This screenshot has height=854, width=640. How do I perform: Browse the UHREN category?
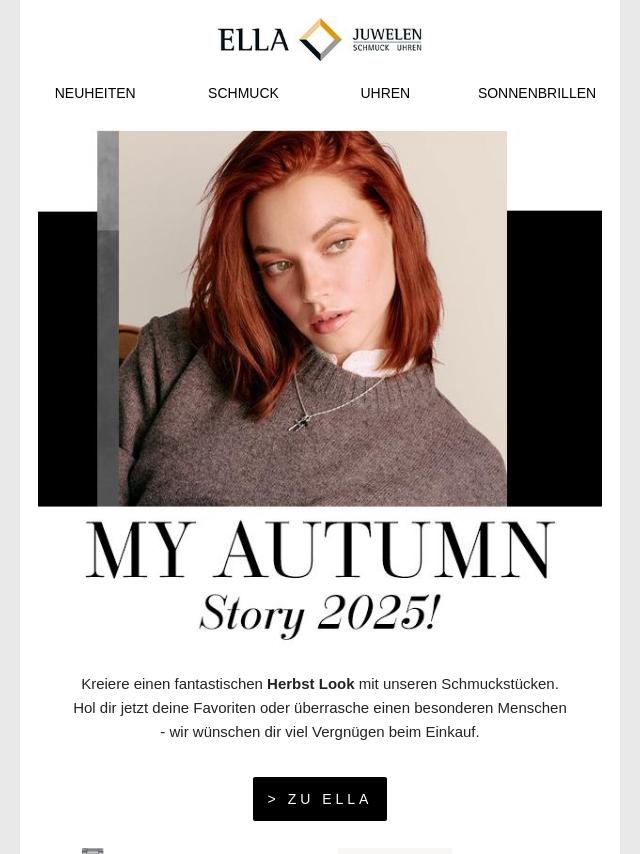coord(385,93)
